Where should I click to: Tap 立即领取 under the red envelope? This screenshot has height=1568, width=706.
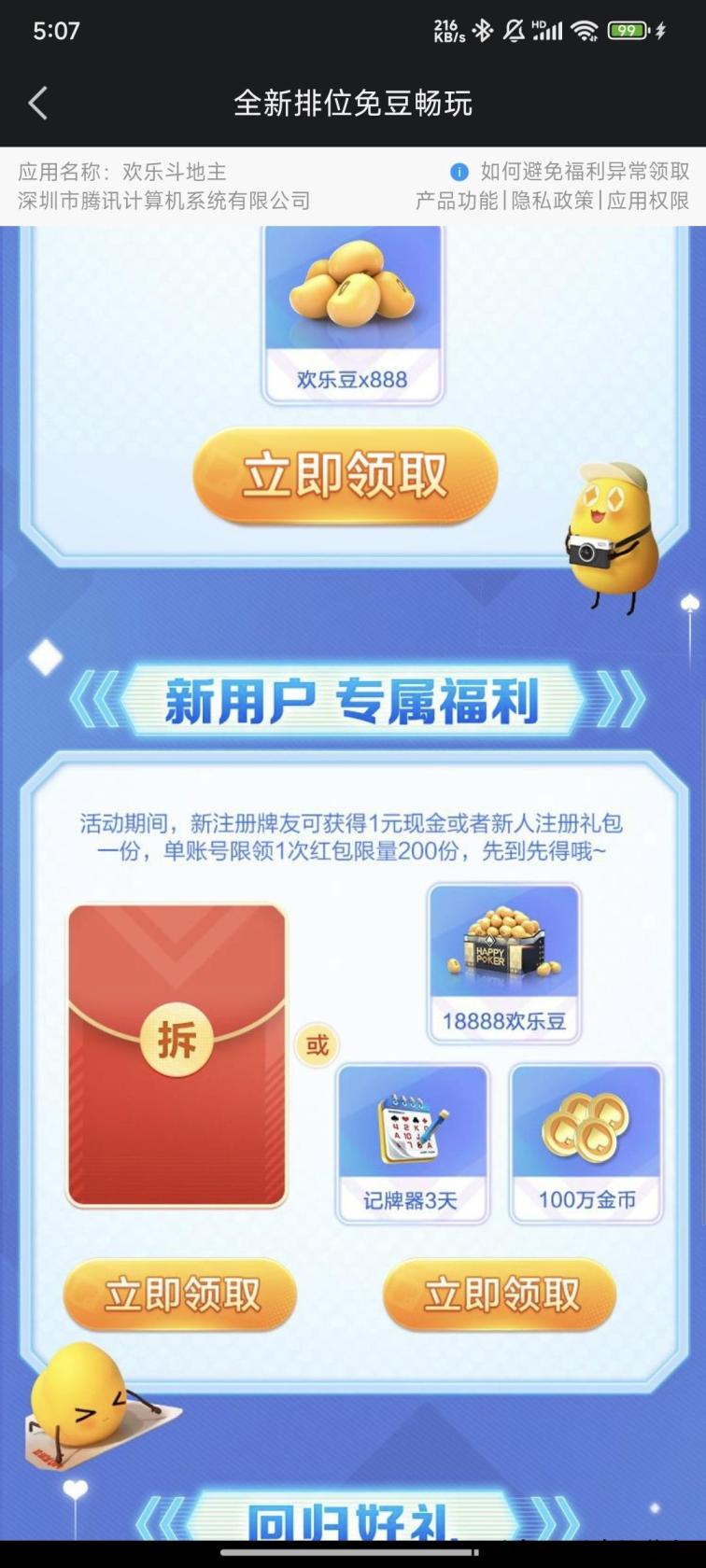(180, 1295)
